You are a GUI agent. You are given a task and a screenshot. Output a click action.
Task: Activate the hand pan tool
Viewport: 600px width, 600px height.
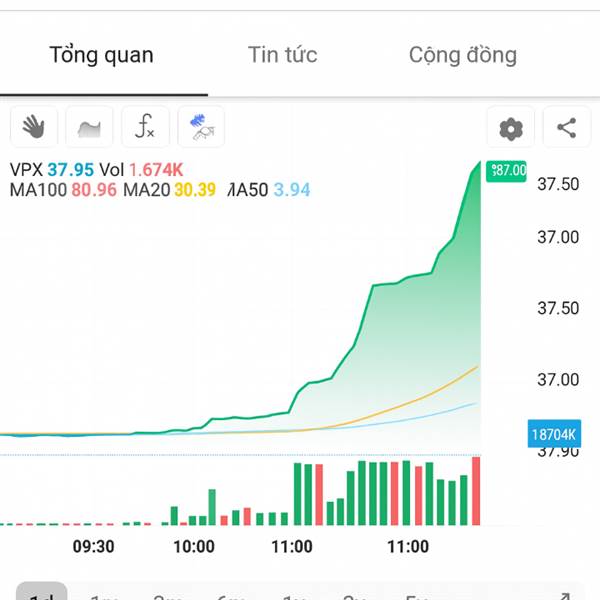click(34, 127)
